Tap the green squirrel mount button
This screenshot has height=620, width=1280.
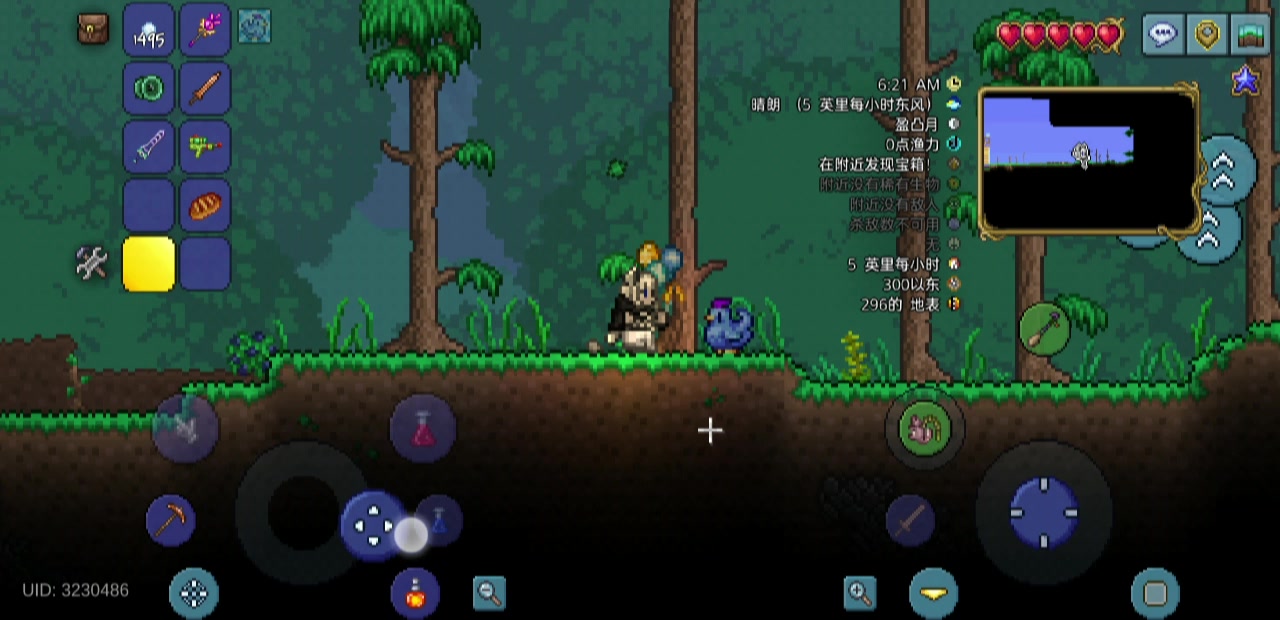(925, 429)
